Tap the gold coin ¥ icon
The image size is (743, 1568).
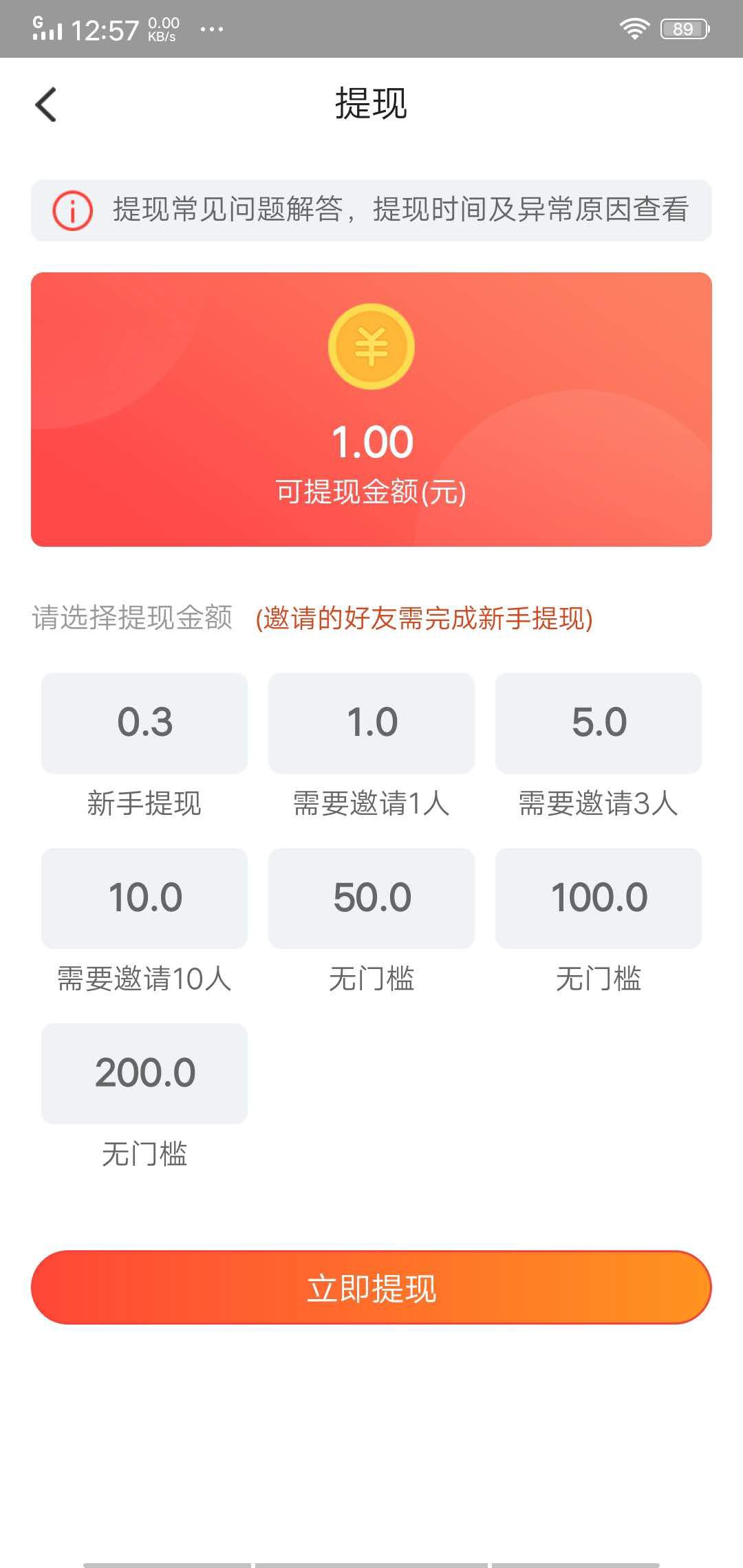[370, 347]
